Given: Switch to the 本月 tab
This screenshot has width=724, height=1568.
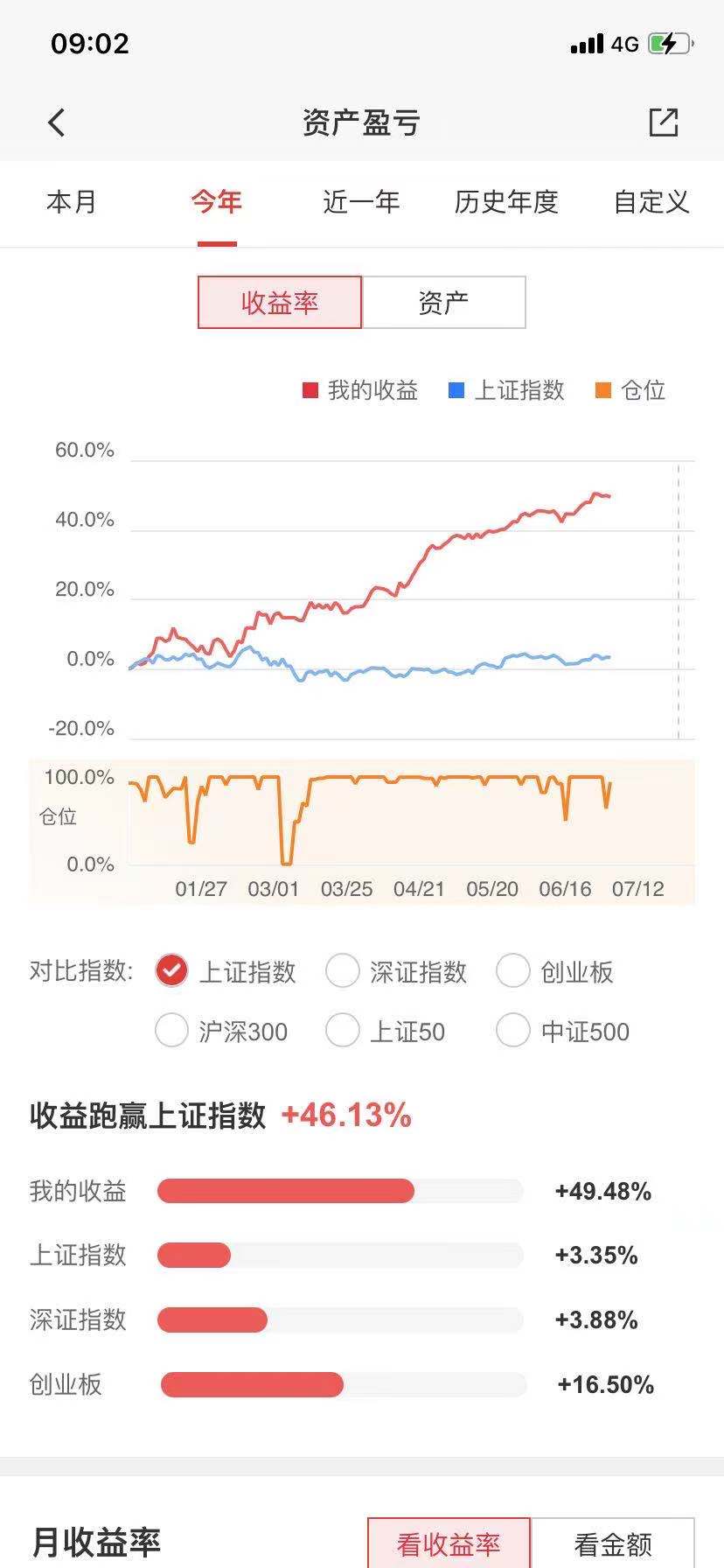Looking at the screenshot, I should (72, 202).
